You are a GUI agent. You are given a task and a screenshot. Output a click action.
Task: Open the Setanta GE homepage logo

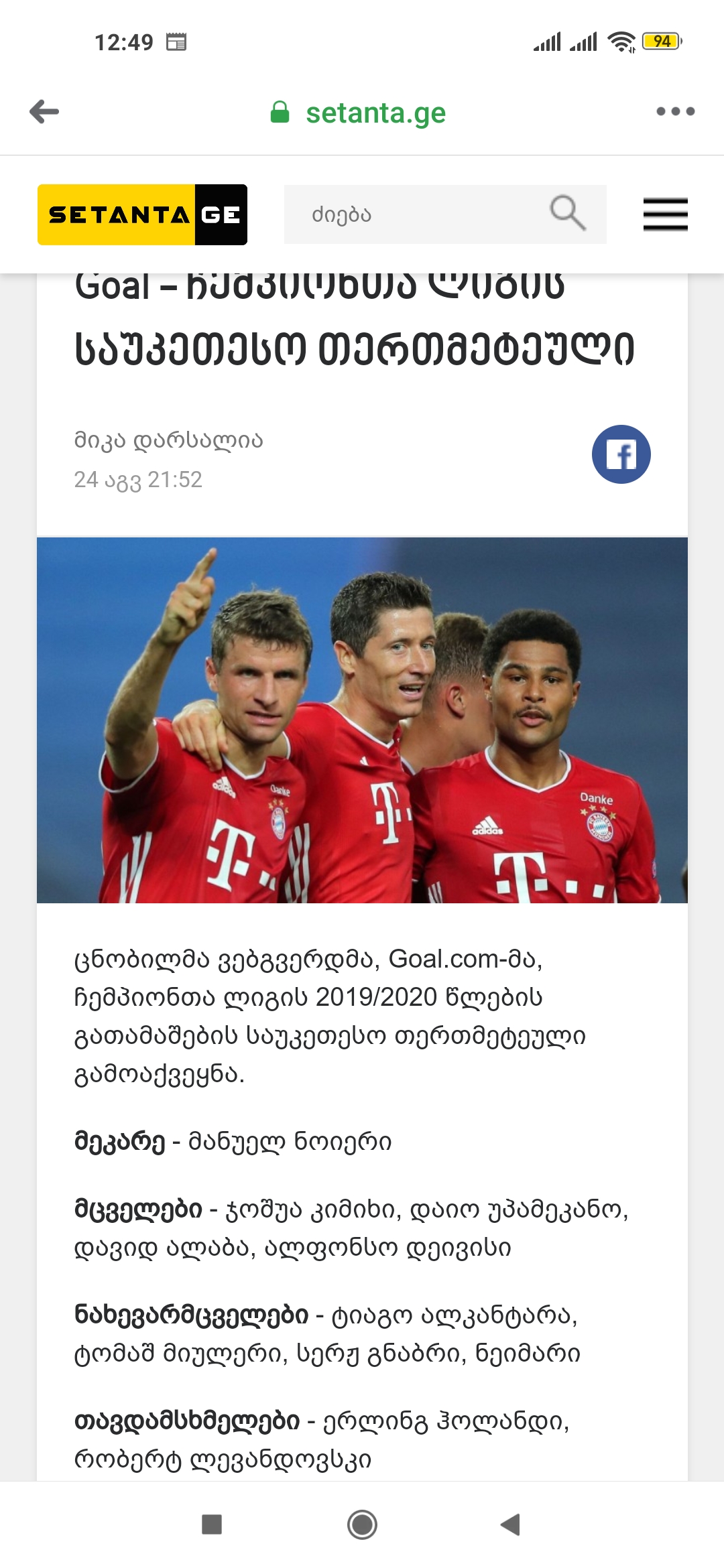click(142, 214)
